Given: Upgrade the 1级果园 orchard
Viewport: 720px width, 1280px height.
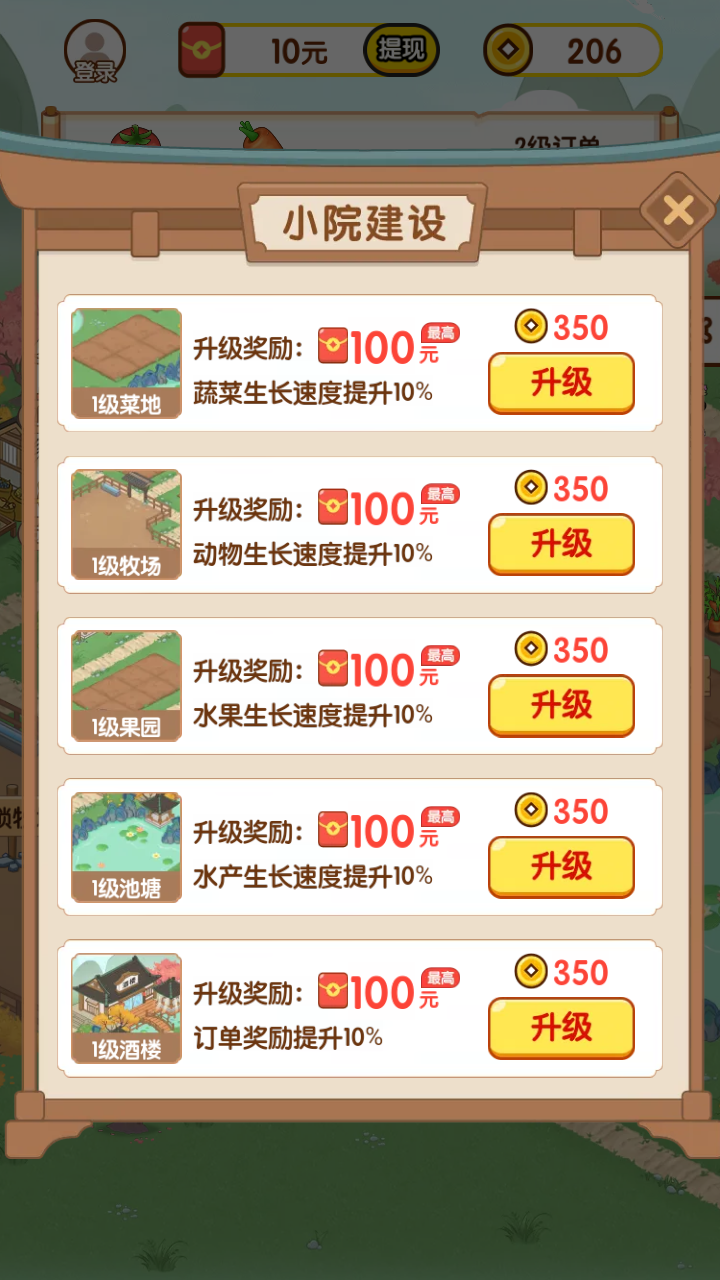Looking at the screenshot, I should (561, 705).
